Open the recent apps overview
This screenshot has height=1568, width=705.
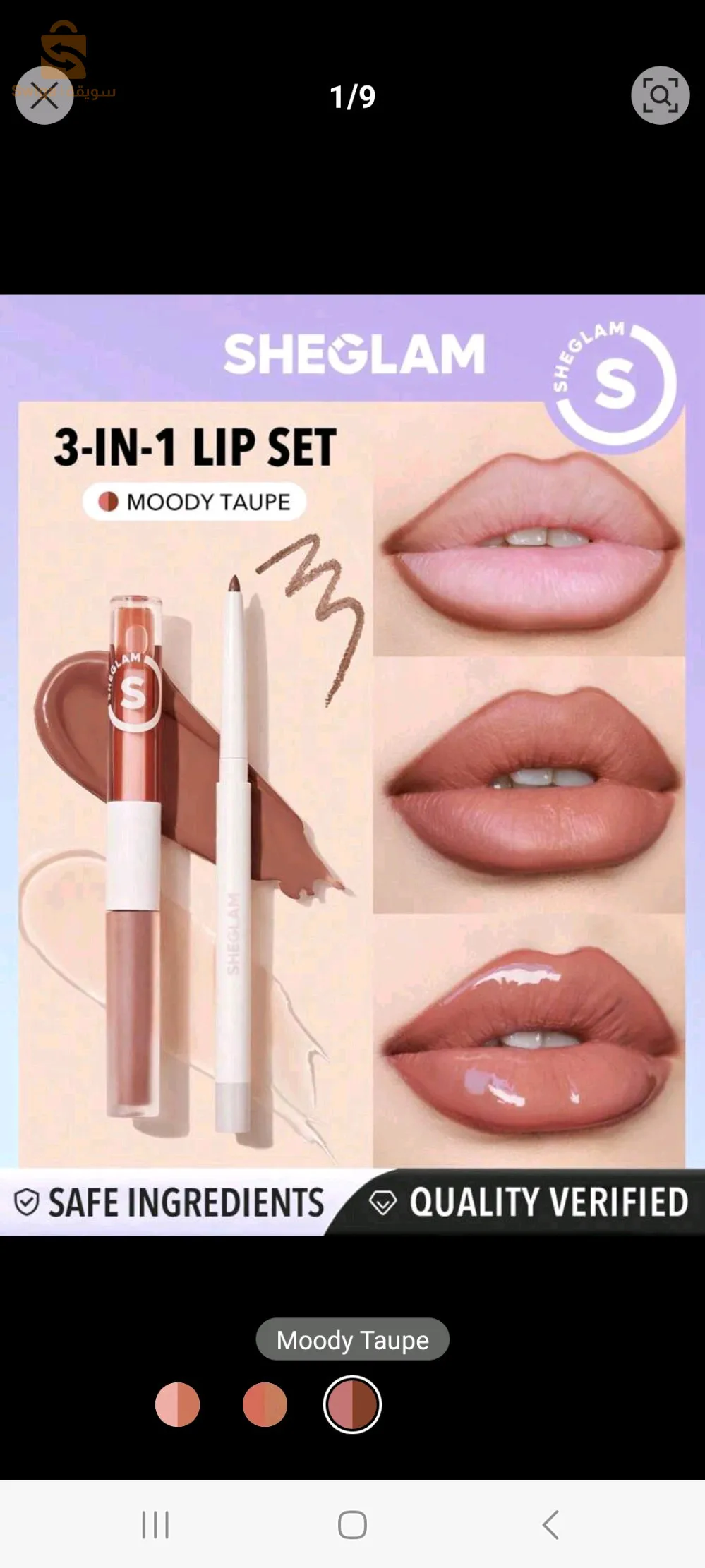coord(155,1525)
